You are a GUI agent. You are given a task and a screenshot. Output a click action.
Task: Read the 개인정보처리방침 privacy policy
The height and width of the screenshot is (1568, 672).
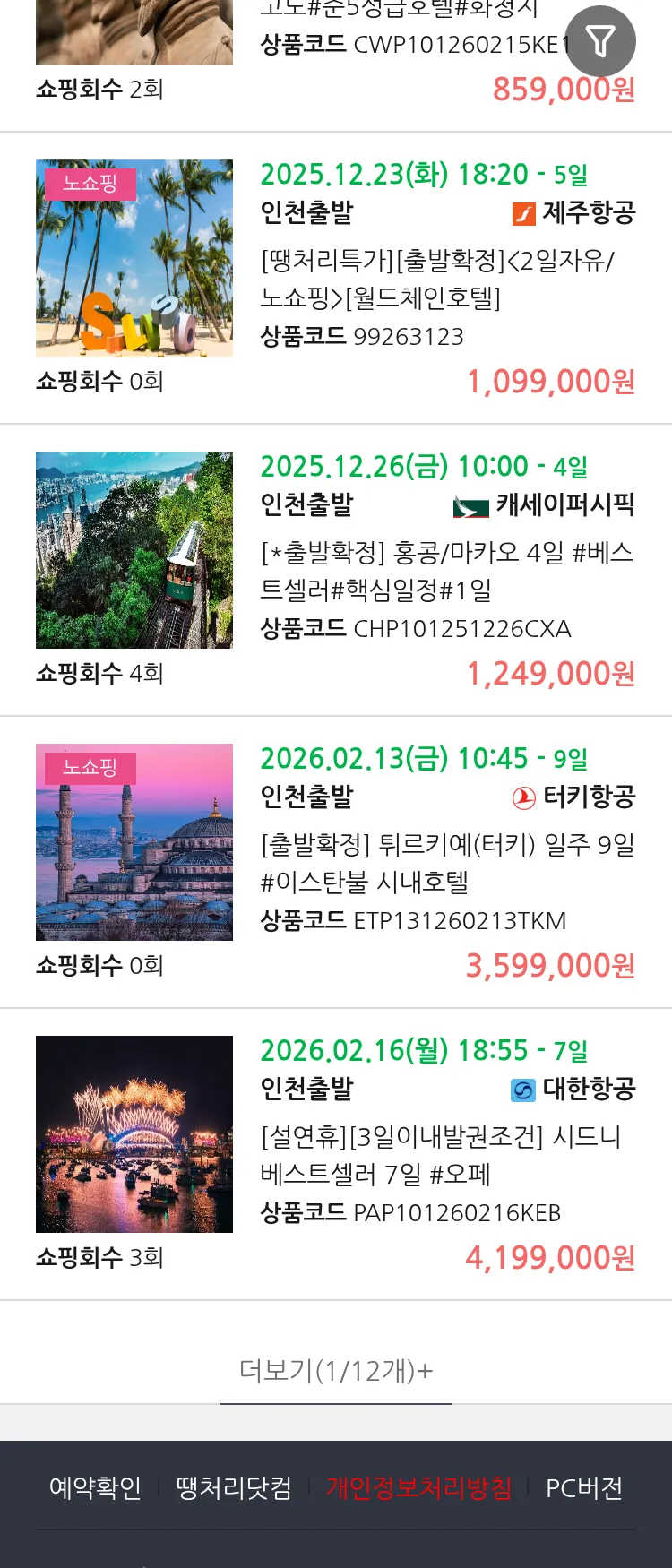point(418,1488)
